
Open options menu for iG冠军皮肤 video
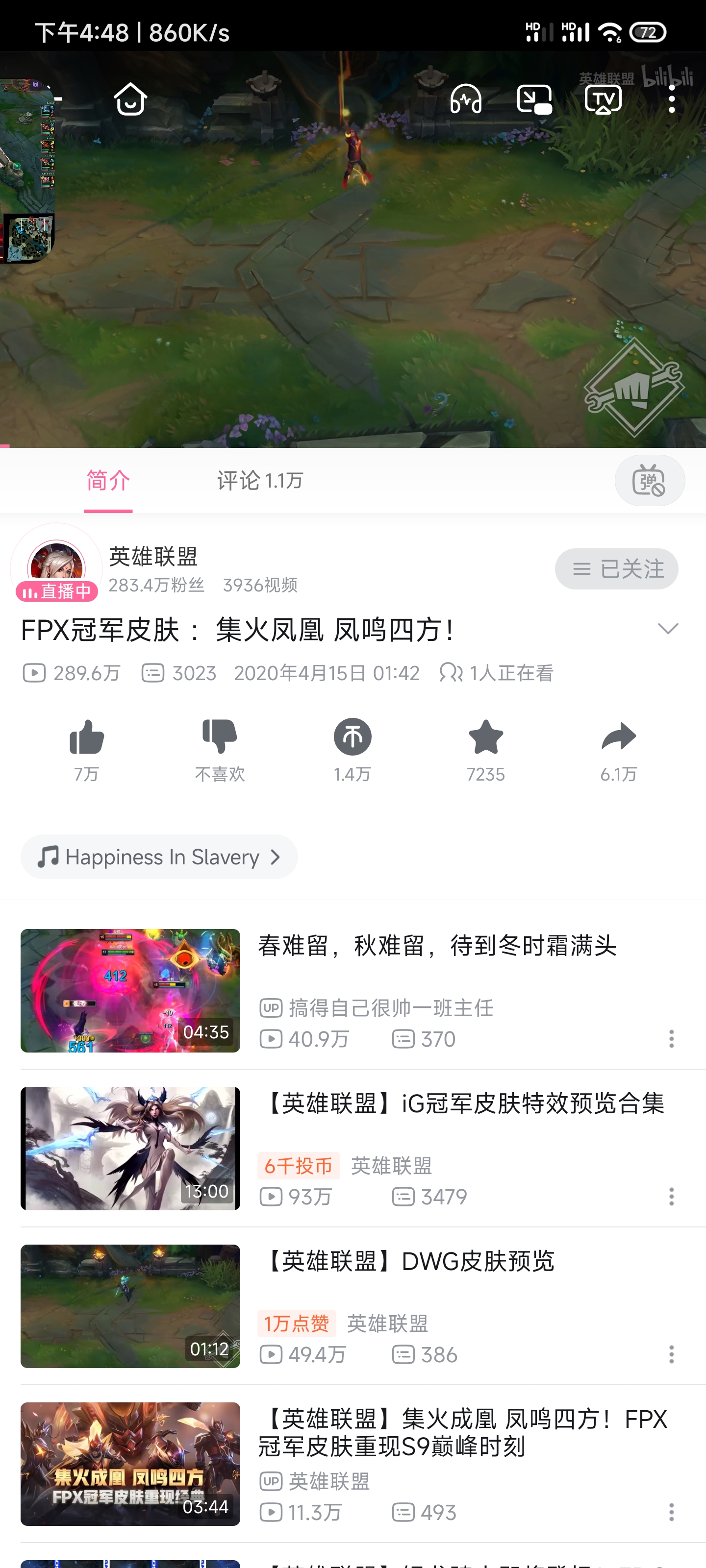click(671, 1196)
